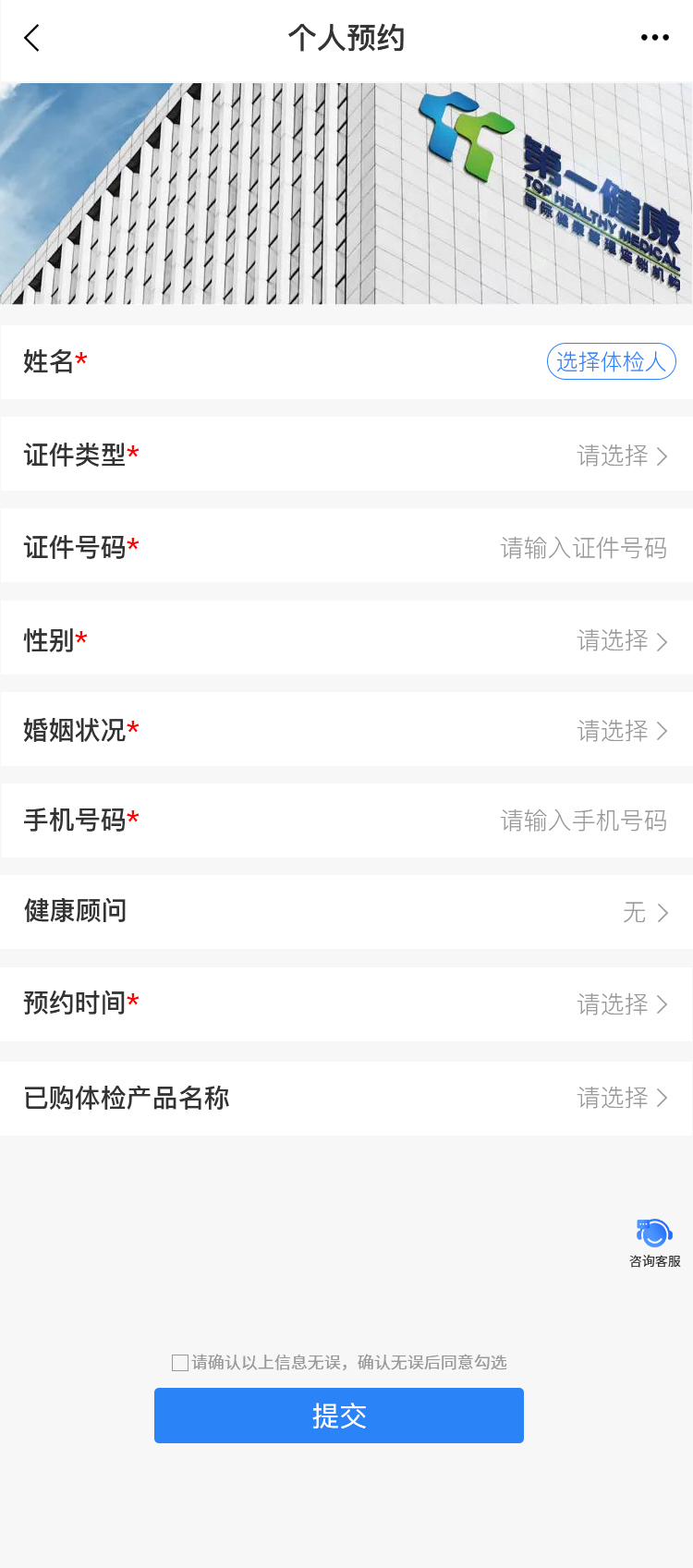Go back from 个人预约 page
The image size is (693, 1568).
pyautogui.click(x=32, y=38)
